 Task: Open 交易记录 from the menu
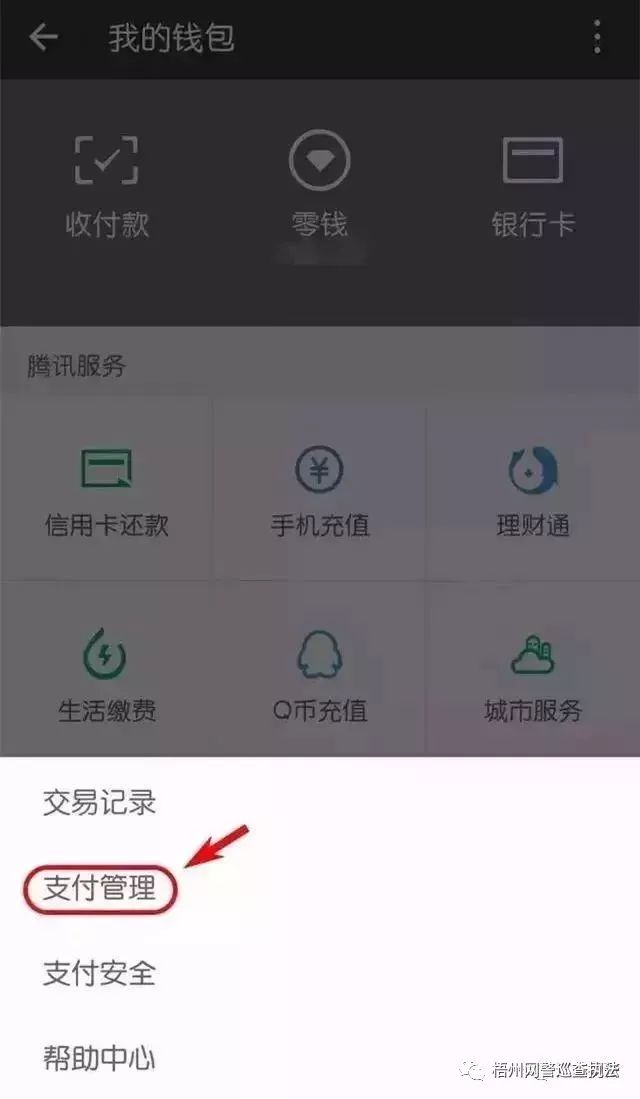100,802
